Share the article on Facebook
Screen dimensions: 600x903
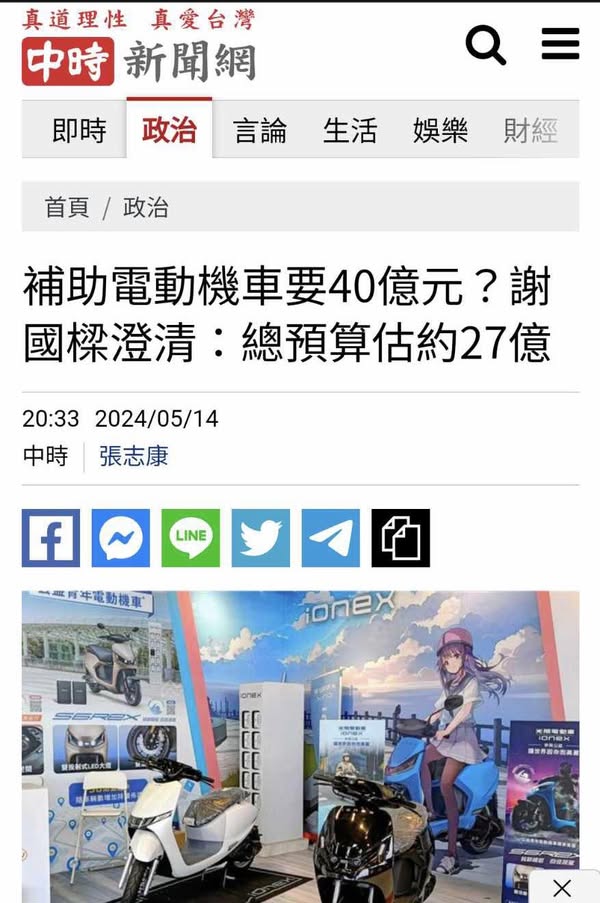click(51, 538)
